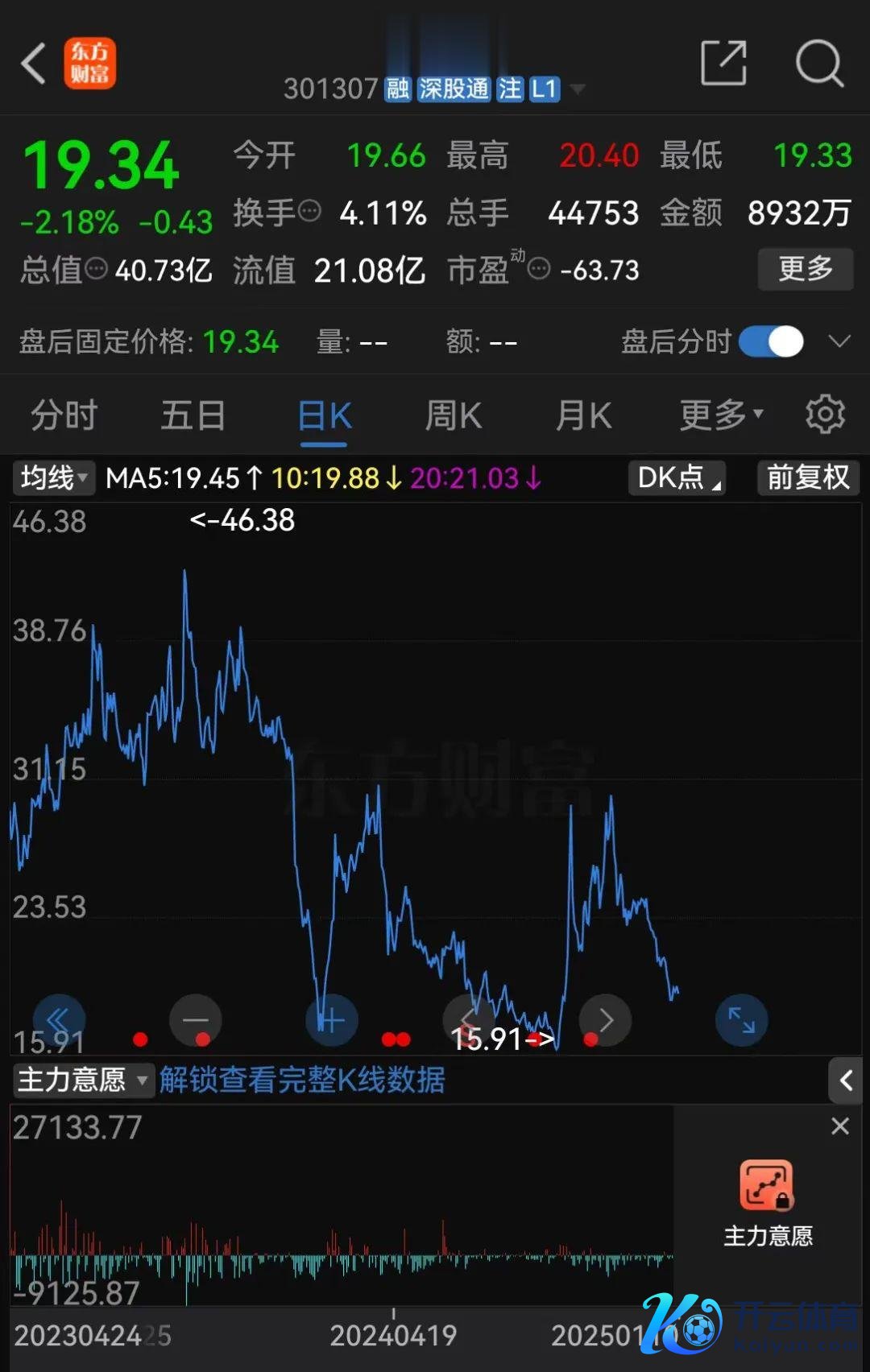Zoom in the chart with plus button
870x1372 pixels.
coord(331,1020)
